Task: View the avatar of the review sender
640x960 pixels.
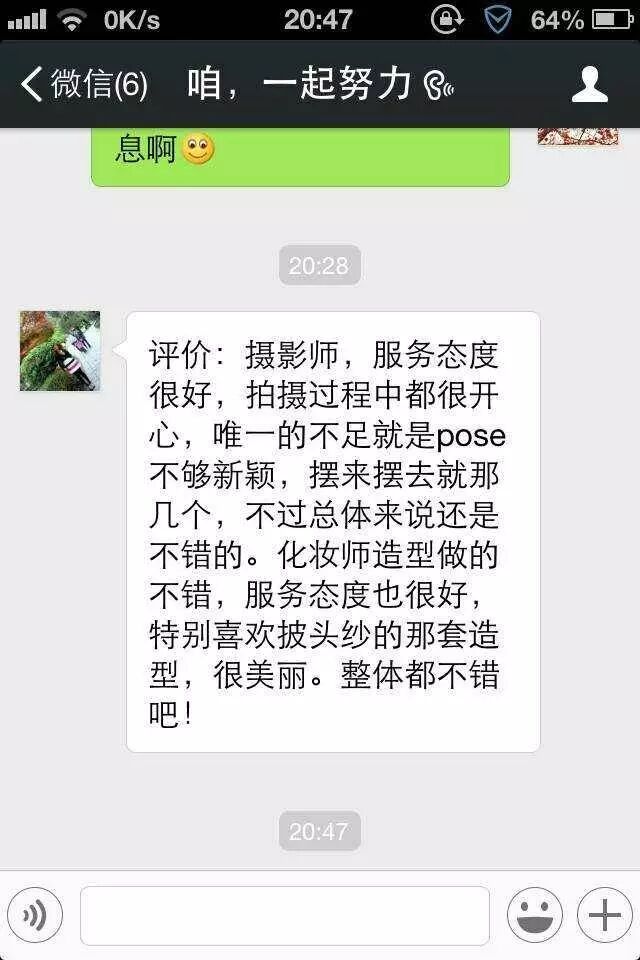Action: tap(60, 351)
